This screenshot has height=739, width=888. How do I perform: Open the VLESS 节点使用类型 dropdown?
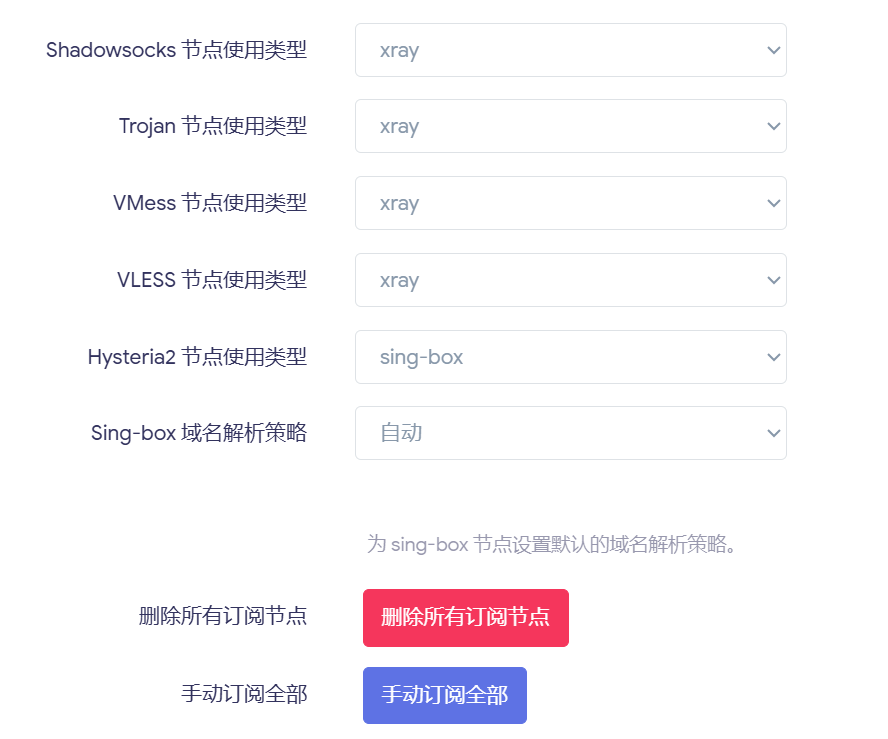570,281
